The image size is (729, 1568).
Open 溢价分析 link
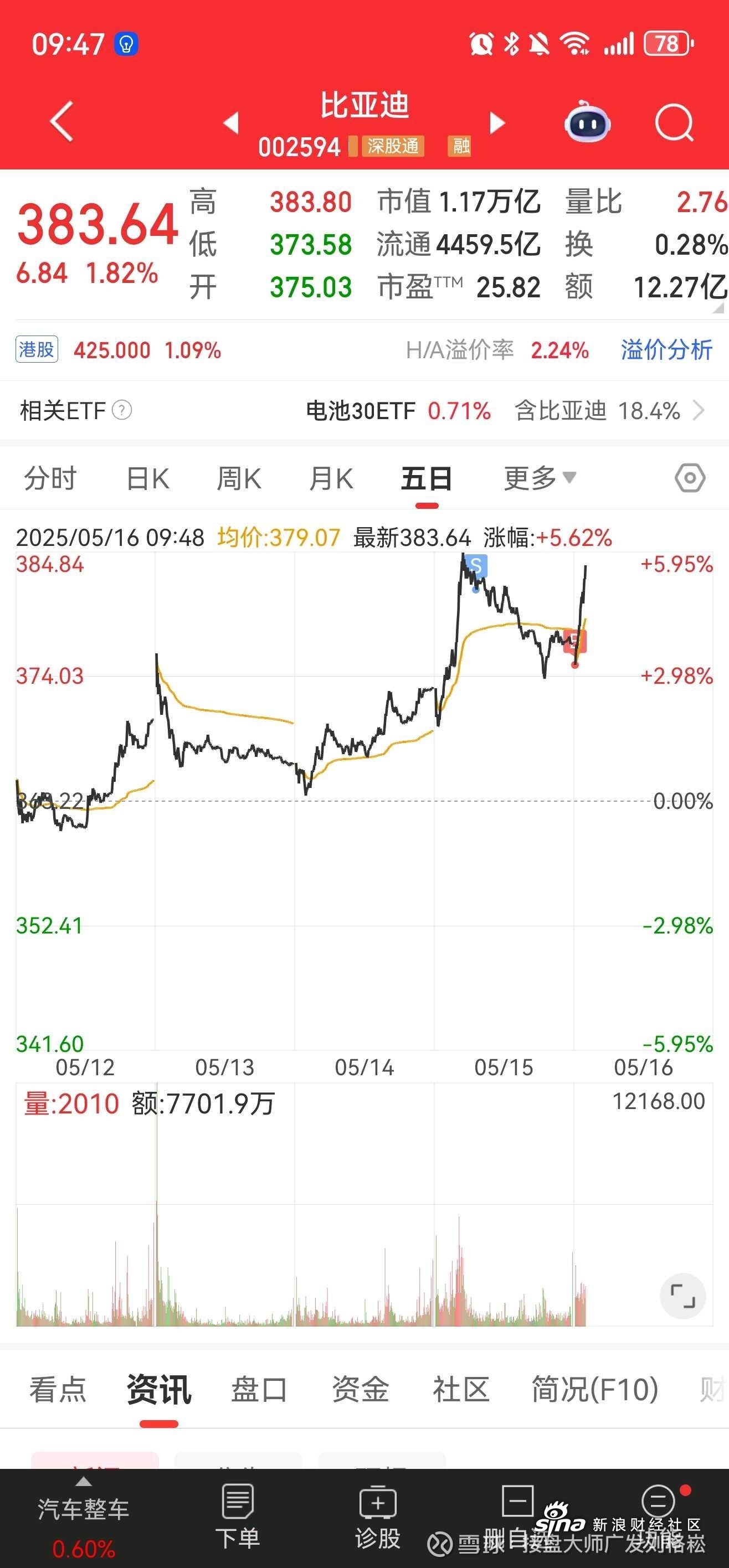666,350
